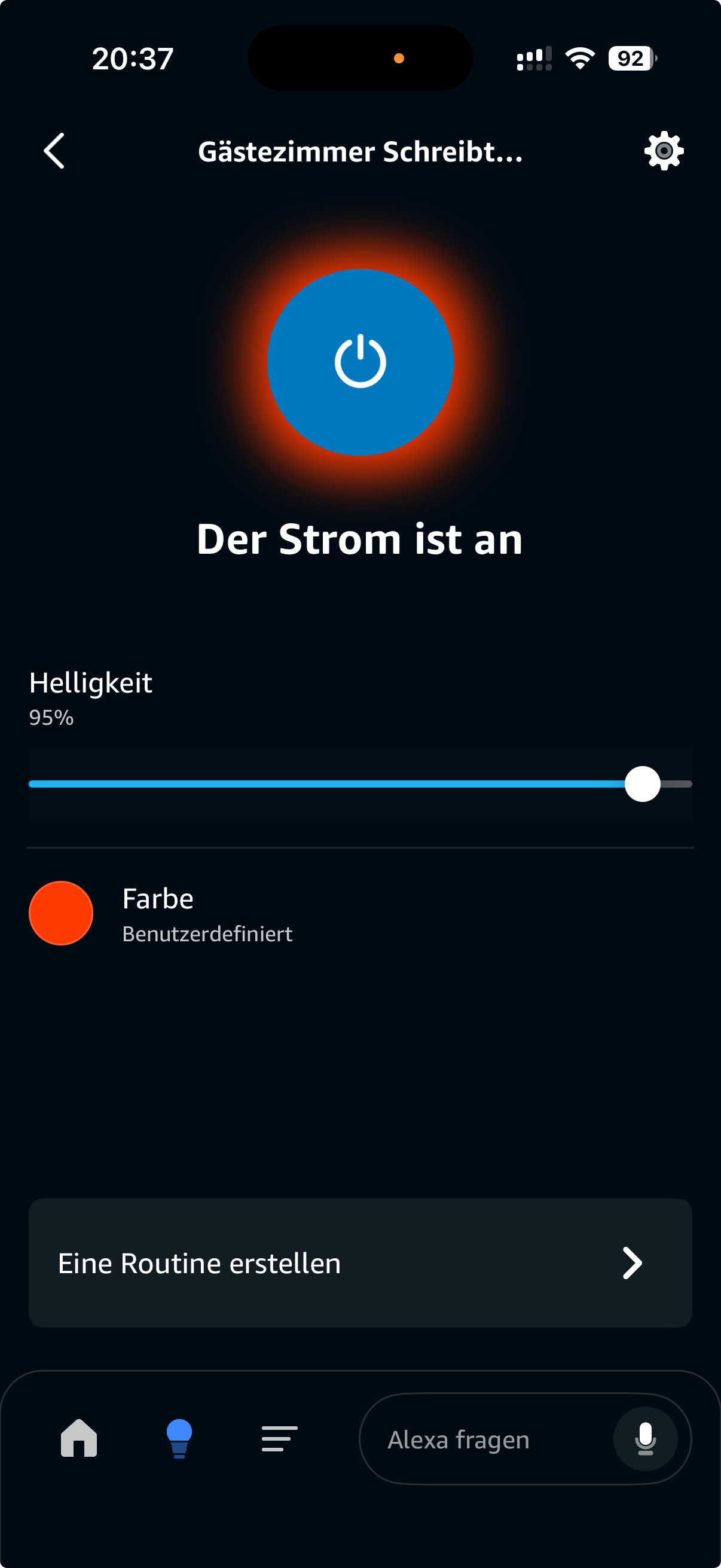Tap Eine Routine erstellen
The width and height of the screenshot is (721, 1568).
(198, 1263)
